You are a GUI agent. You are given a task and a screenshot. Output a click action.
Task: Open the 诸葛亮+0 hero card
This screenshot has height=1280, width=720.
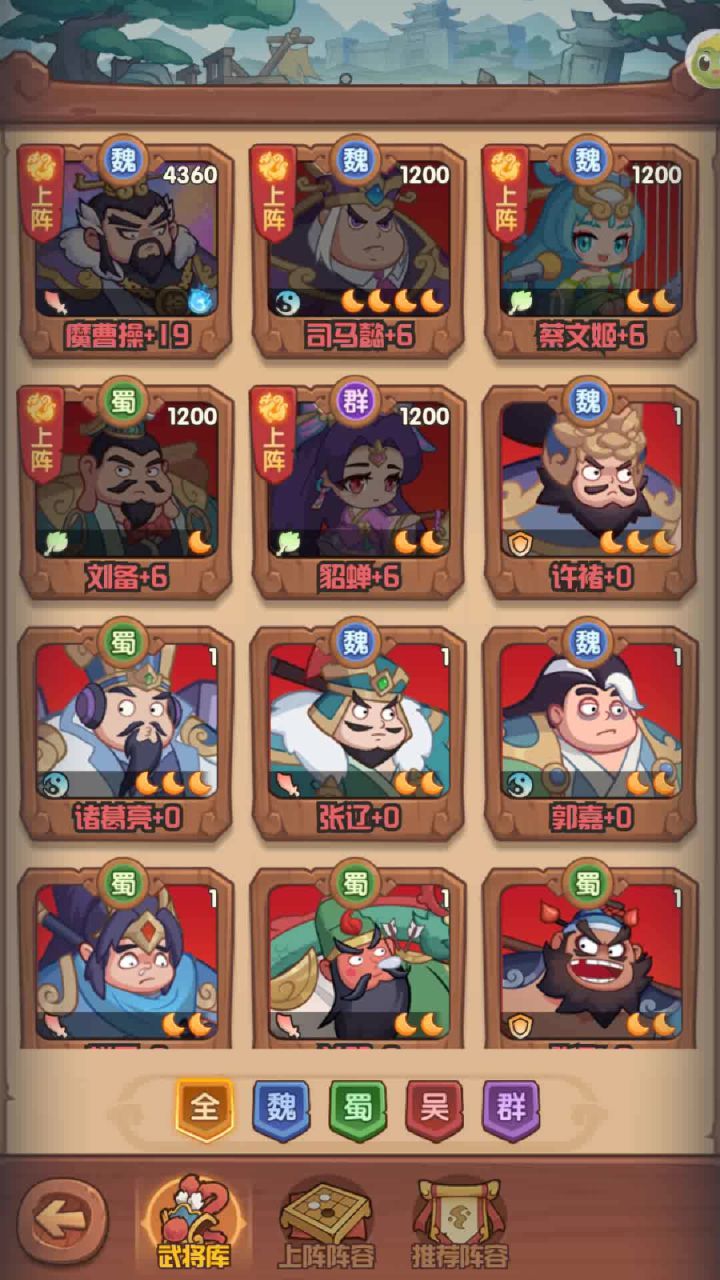click(x=125, y=733)
